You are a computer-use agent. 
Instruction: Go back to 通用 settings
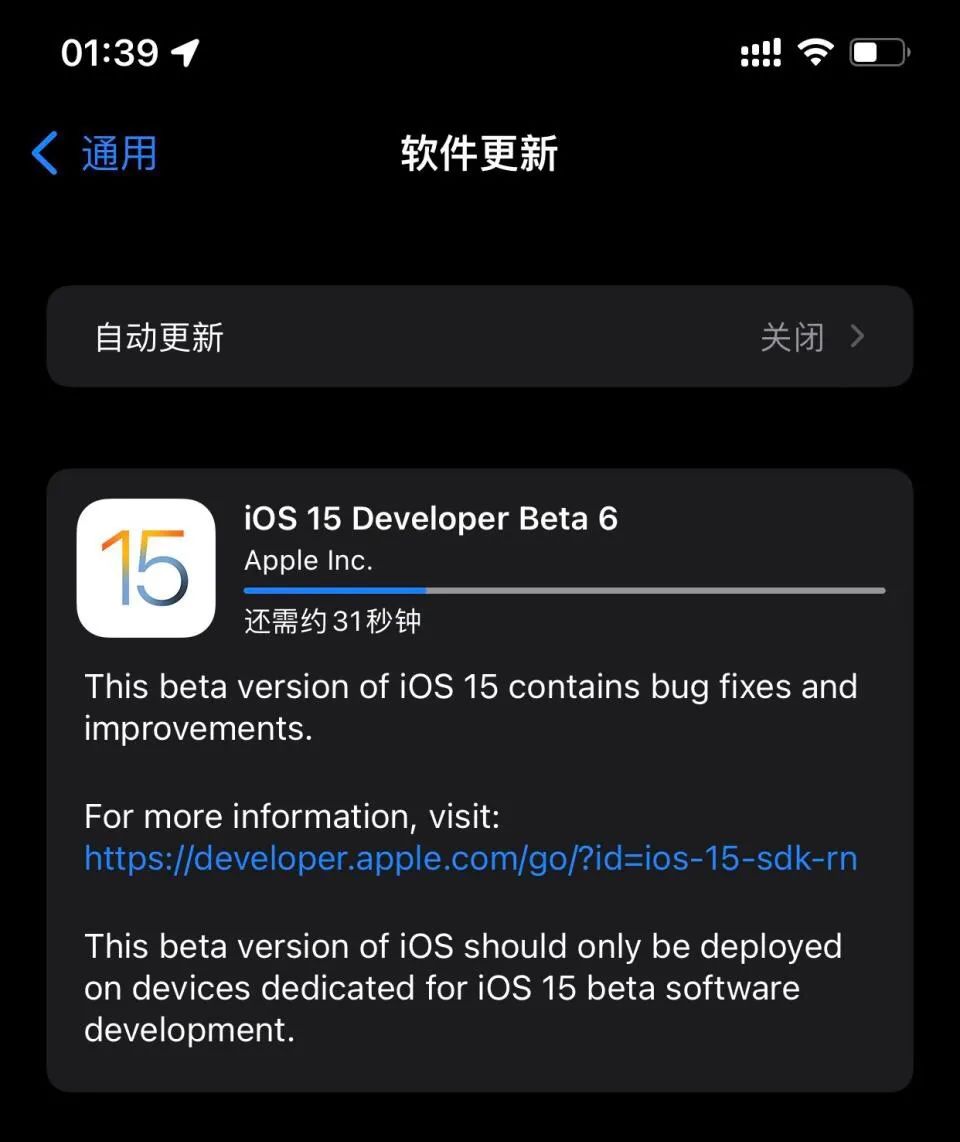(x=95, y=154)
